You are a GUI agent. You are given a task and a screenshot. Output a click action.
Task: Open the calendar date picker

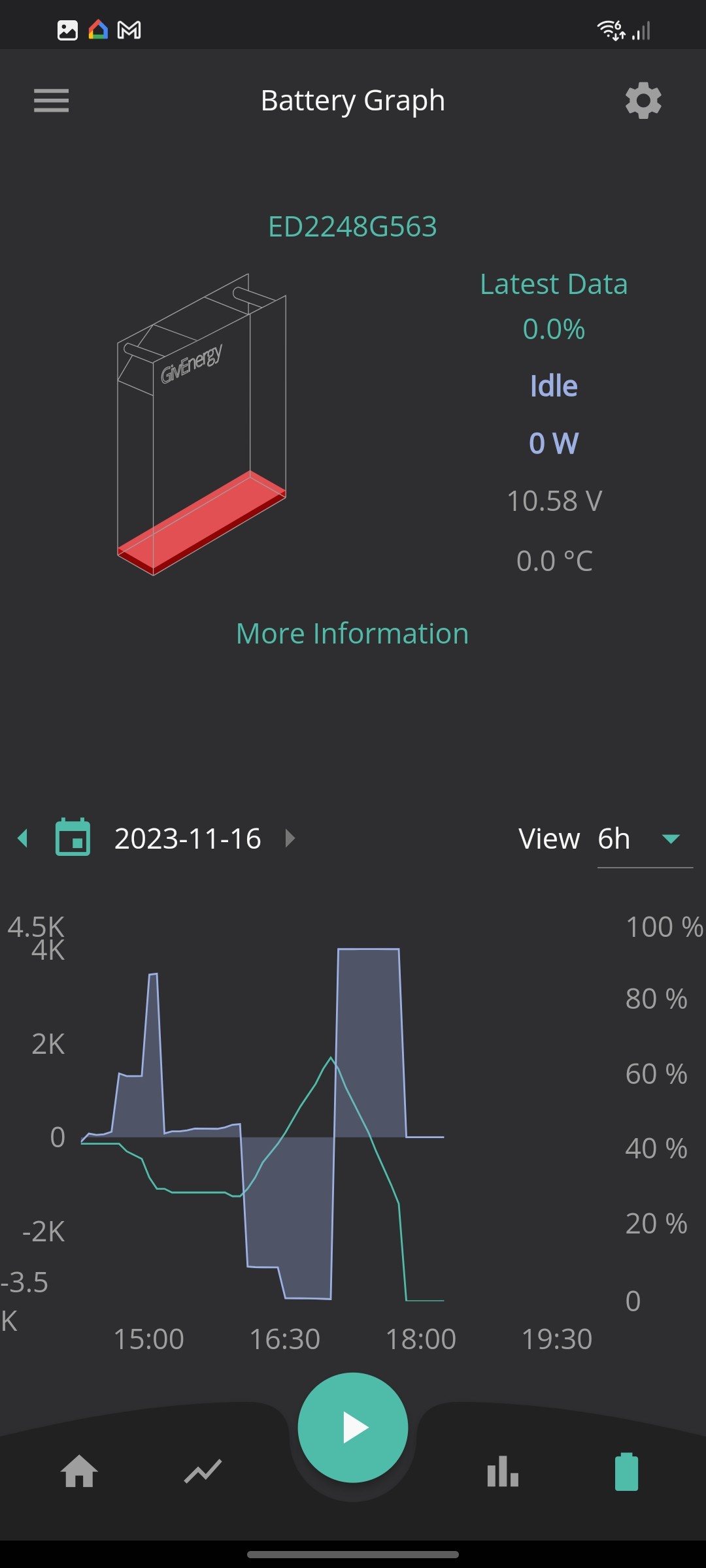73,837
